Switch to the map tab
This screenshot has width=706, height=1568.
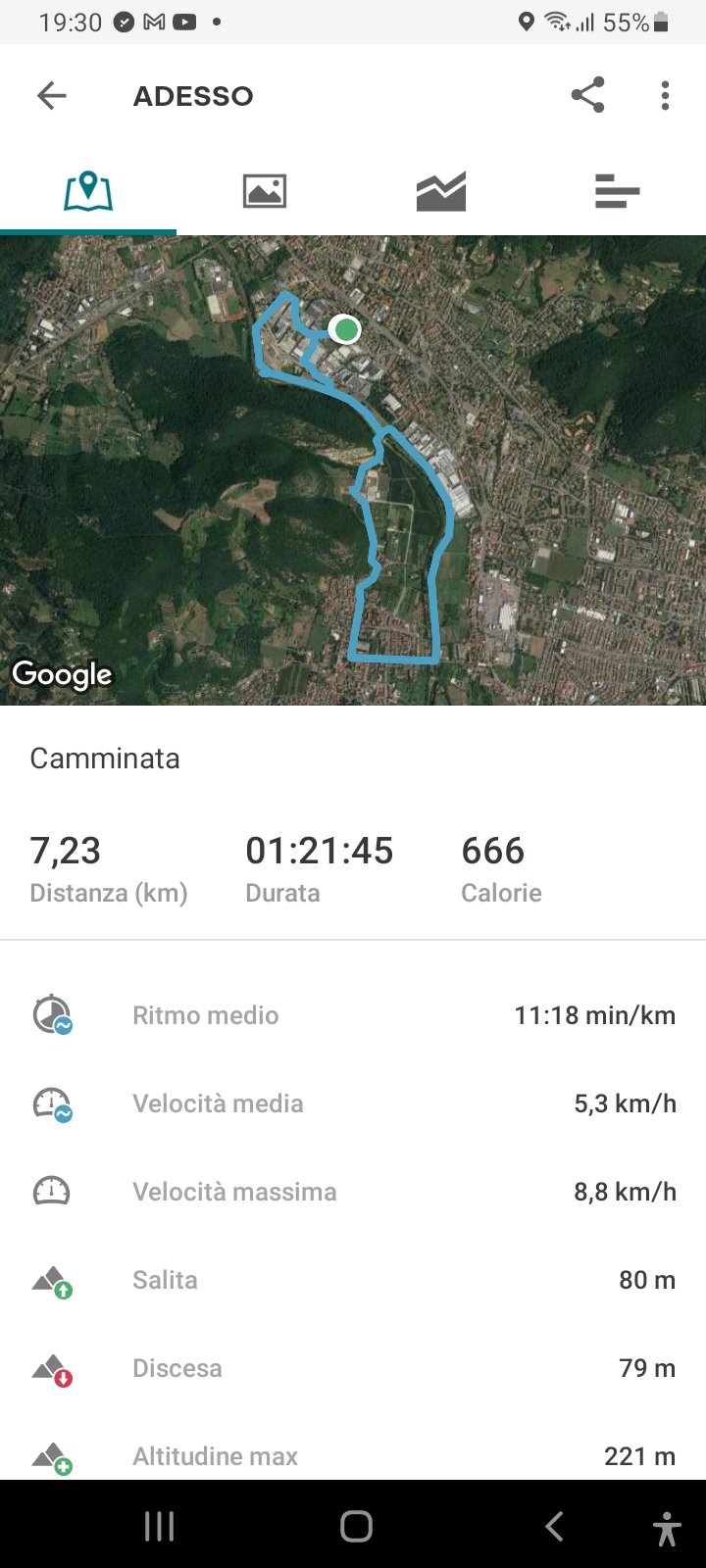88,191
